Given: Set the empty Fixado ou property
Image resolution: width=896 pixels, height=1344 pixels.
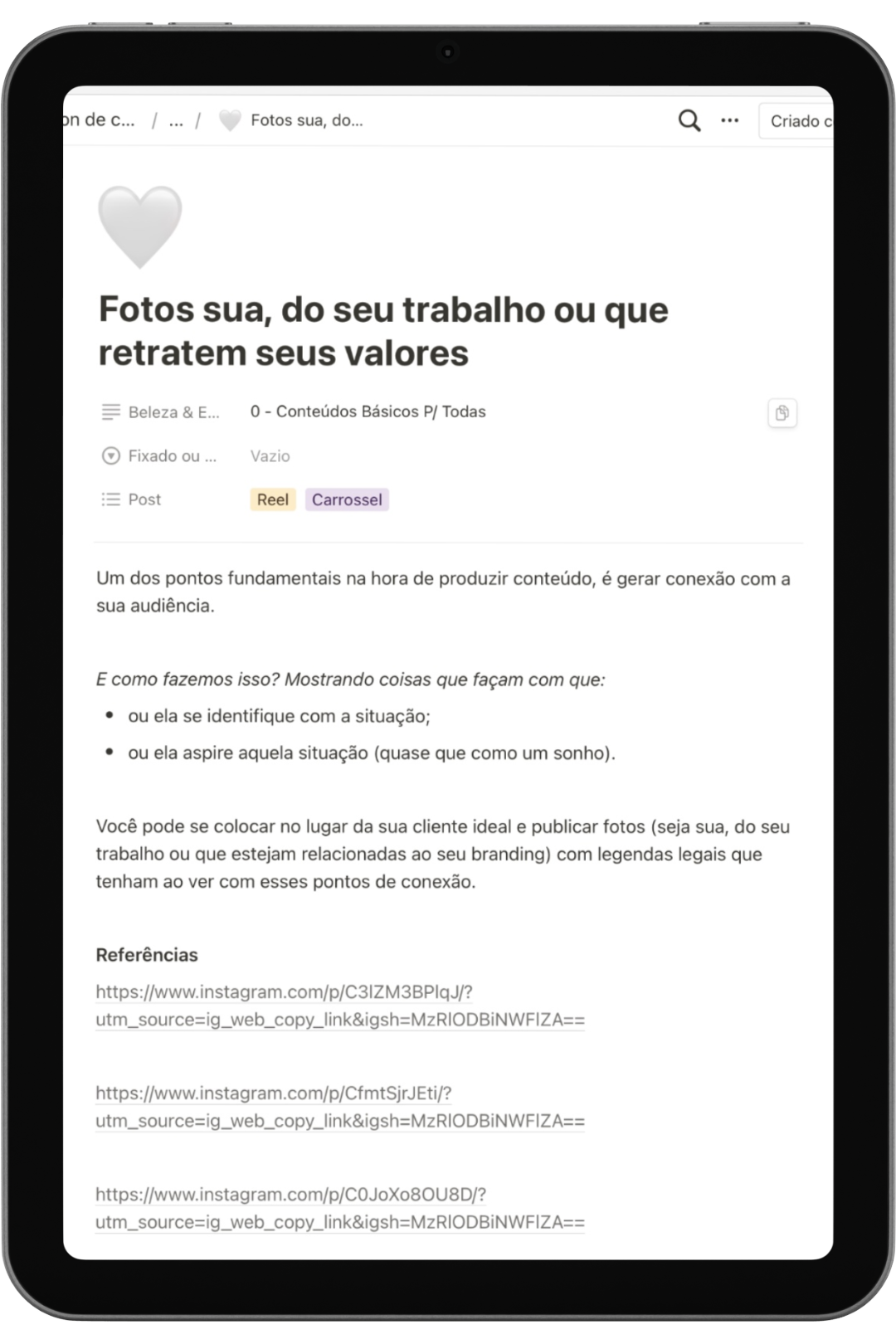Looking at the screenshot, I should tap(270, 456).
